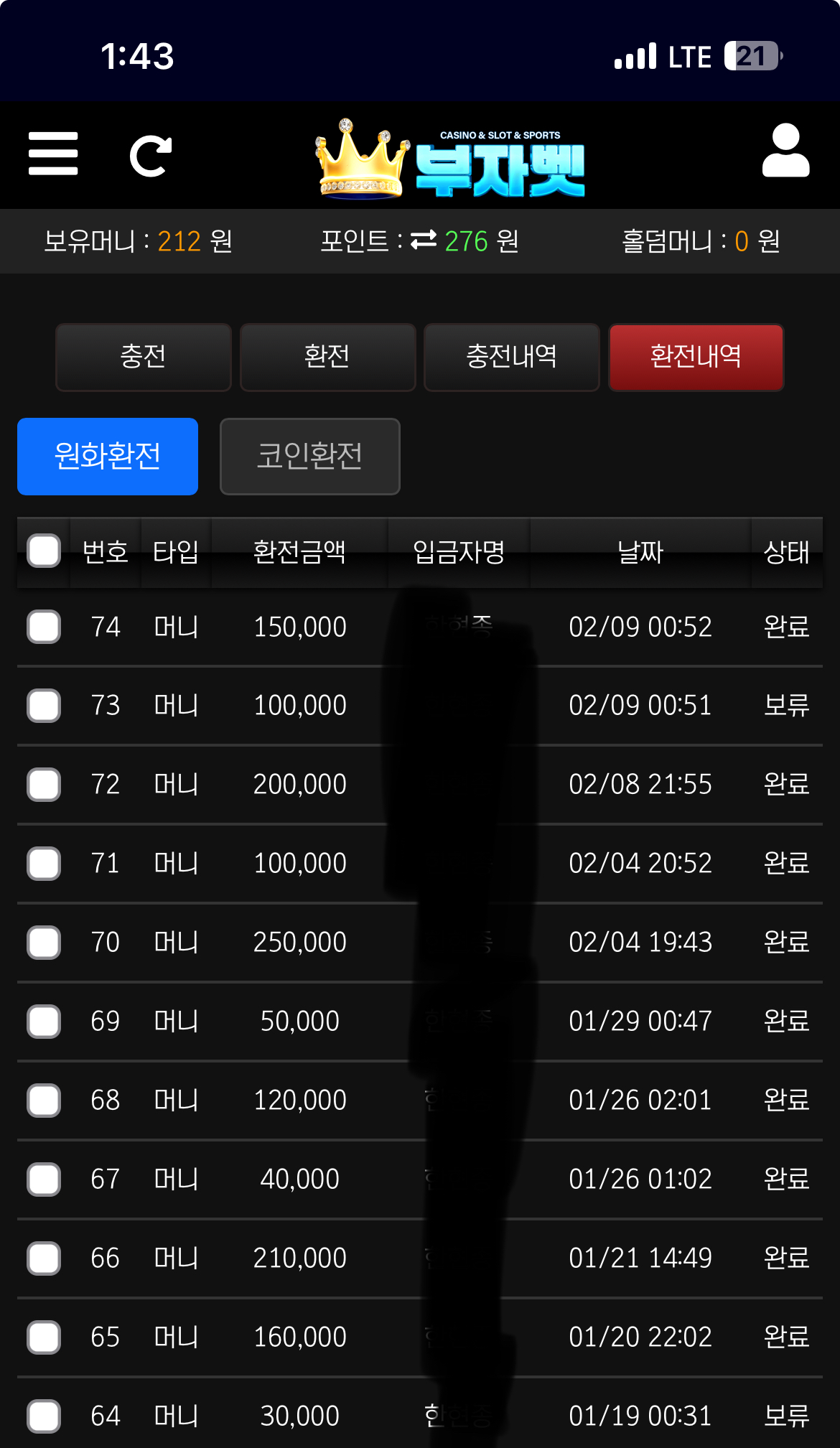Open the user profile icon
This screenshot has height=1448, width=840.
785,150
